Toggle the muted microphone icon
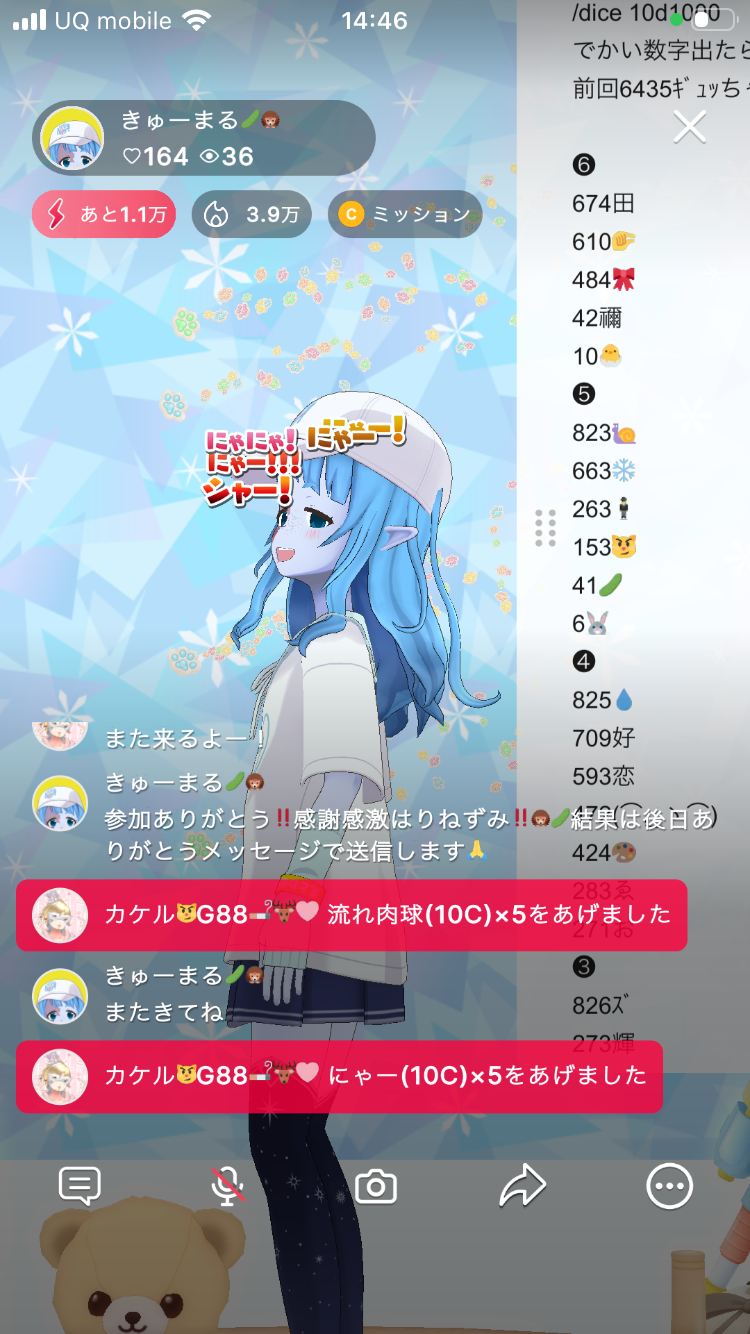Image resolution: width=750 pixels, height=1334 pixels. [x=228, y=1187]
